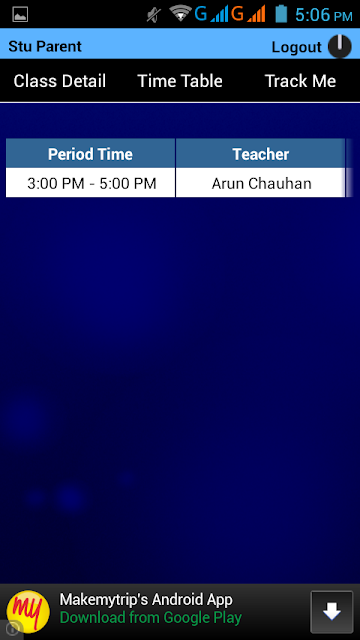Download Makemytrip app via the arrow button
This screenshot has width=360, height=640.
[331, 612]
